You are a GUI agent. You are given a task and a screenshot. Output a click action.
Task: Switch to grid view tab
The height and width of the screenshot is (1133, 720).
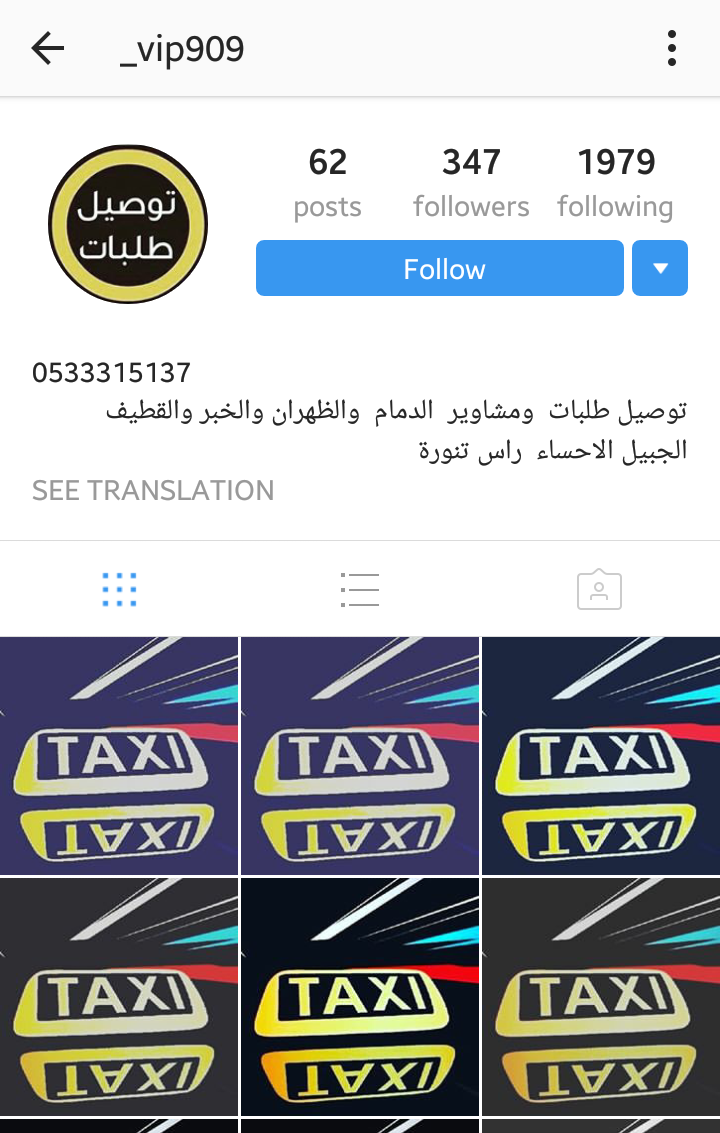point(120,590)
